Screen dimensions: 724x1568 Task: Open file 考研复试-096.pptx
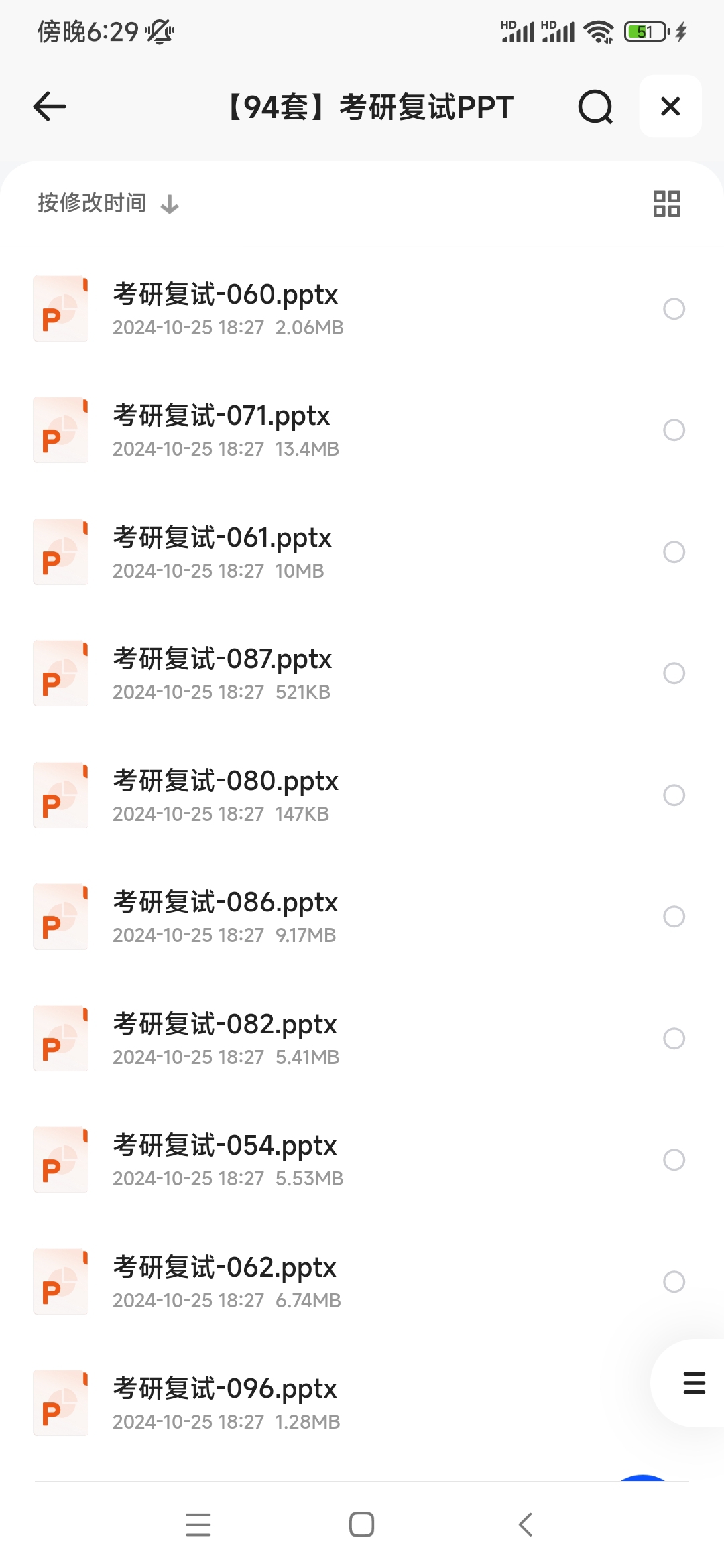tap(322, 1403)
